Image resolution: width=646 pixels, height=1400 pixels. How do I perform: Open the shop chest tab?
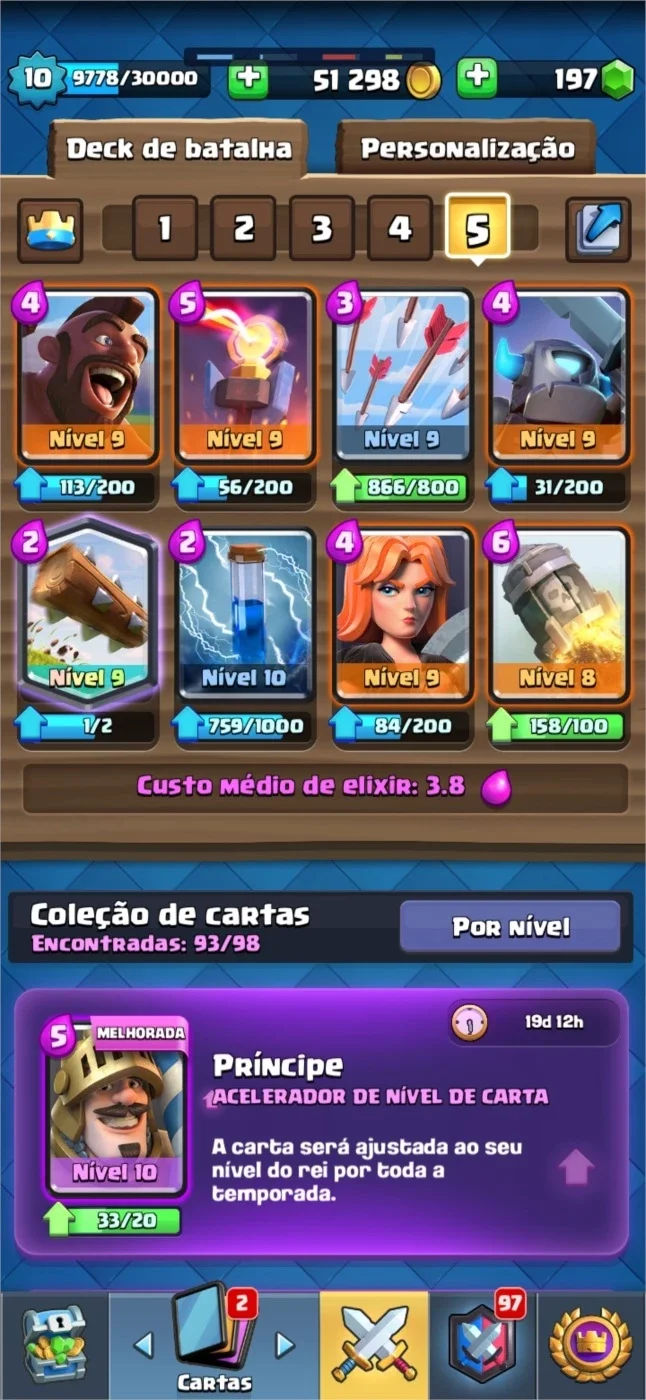click(54, 1345)
